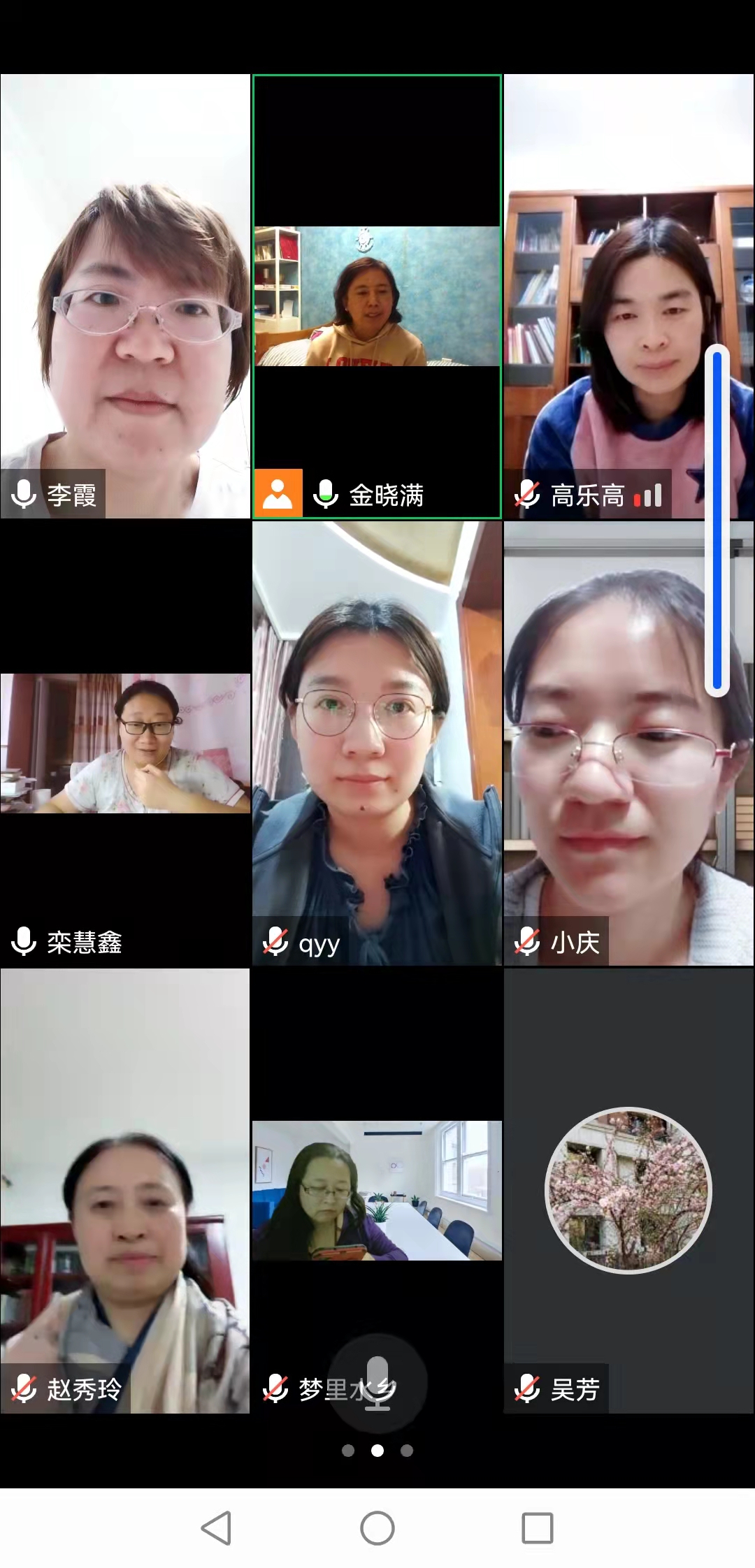755x1568 pixels.
Task: Open the recent apps overview
Action: coord(538,1528)
